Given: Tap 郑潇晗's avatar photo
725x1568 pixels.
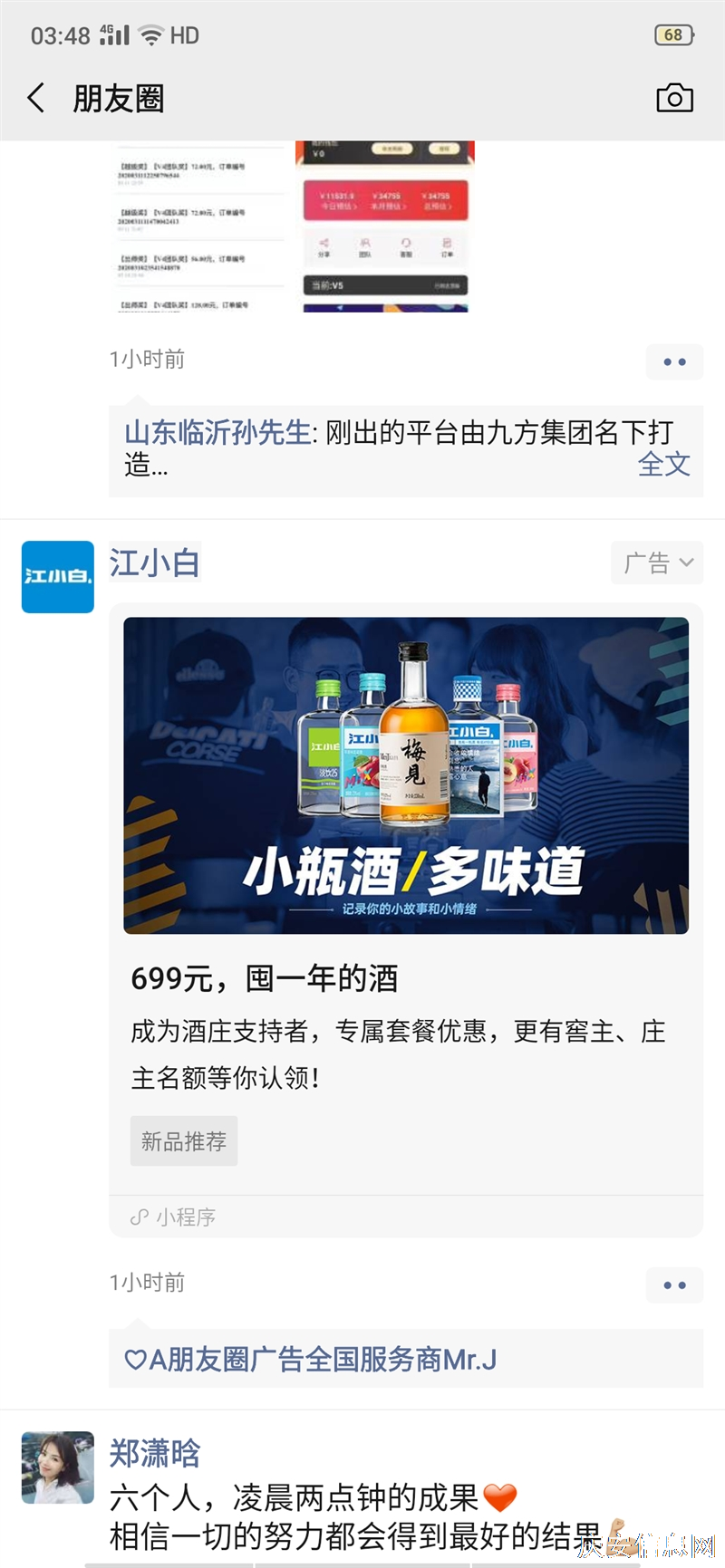Looking at the screenshot, I should coord(58,1467).
